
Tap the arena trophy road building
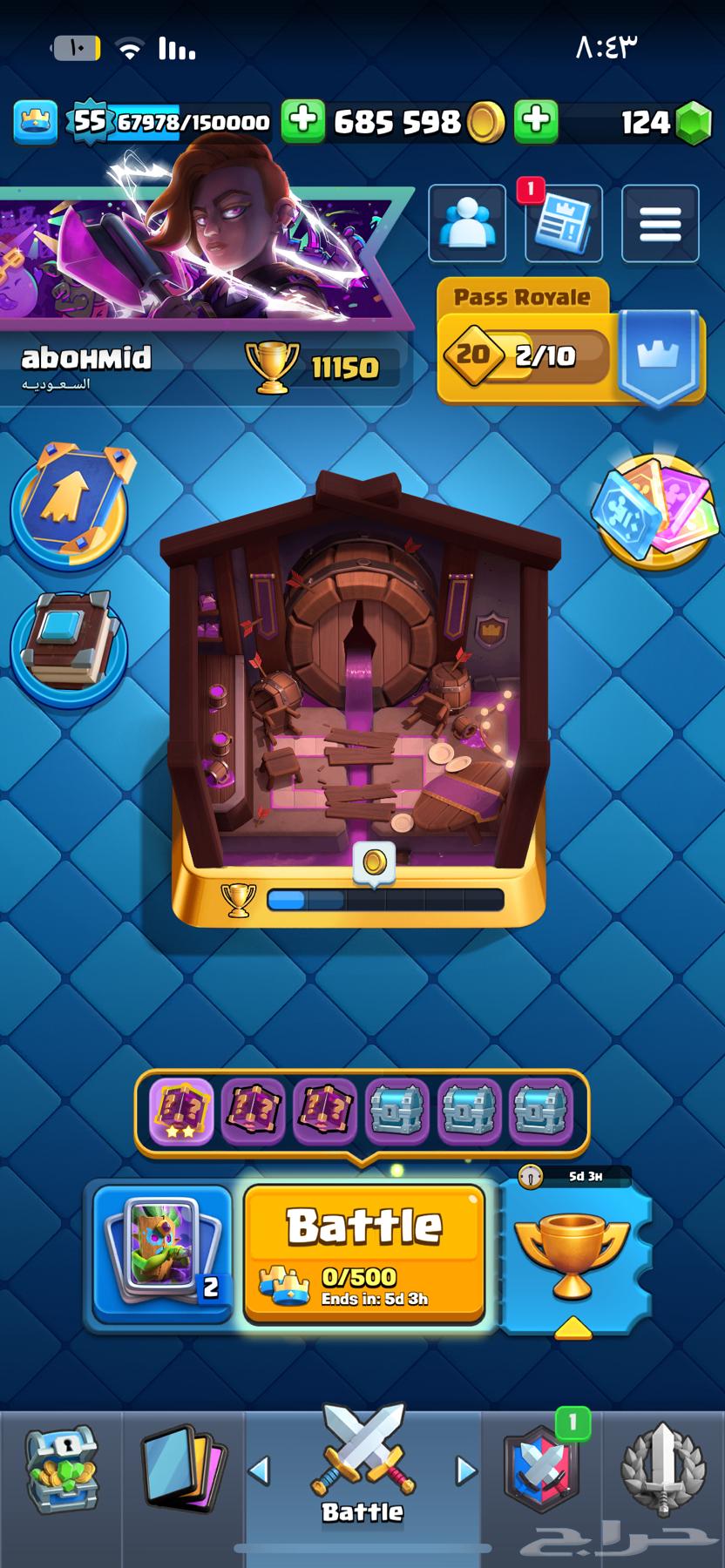coord(359,697)
